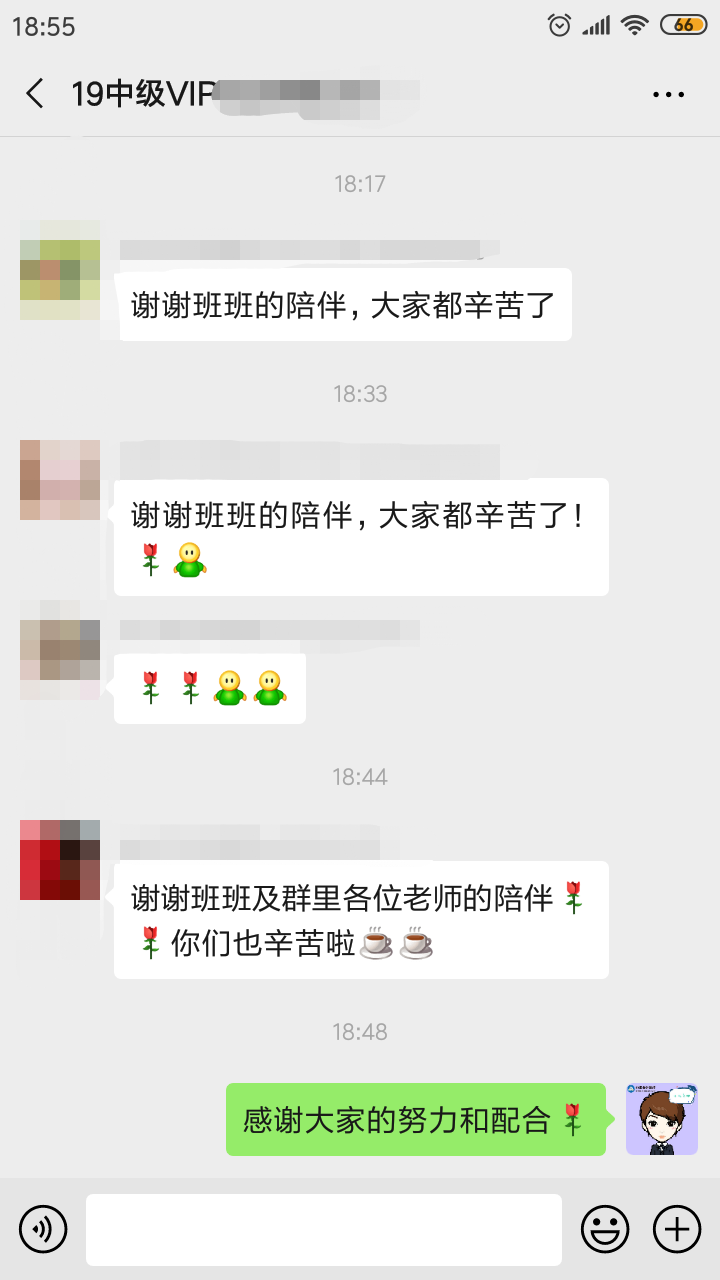Click the text input field to type
The width and height of the screenshot is (720, 1280).
pos(325,1229)
